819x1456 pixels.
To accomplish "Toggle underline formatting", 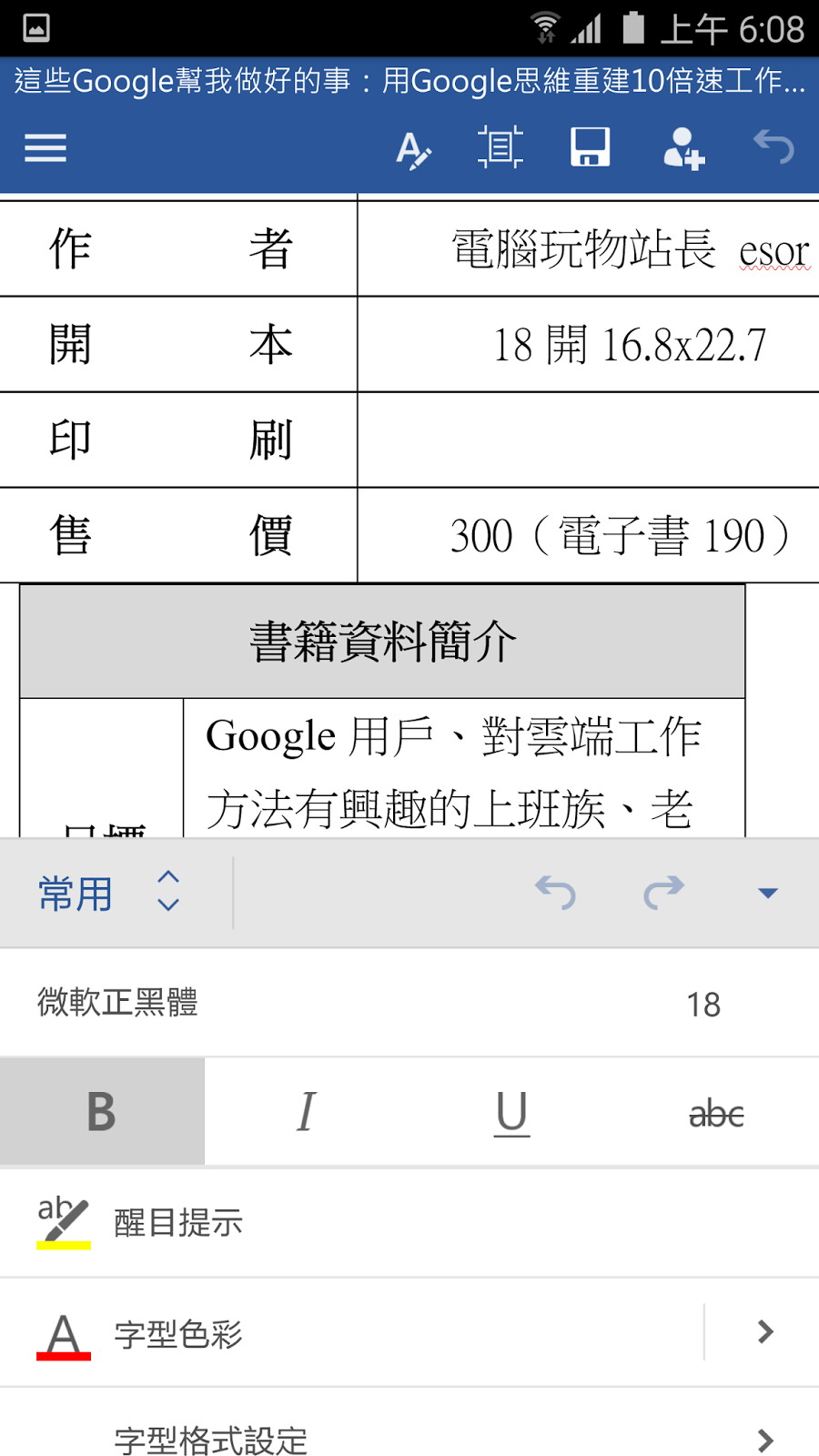I will (511, 1111).
